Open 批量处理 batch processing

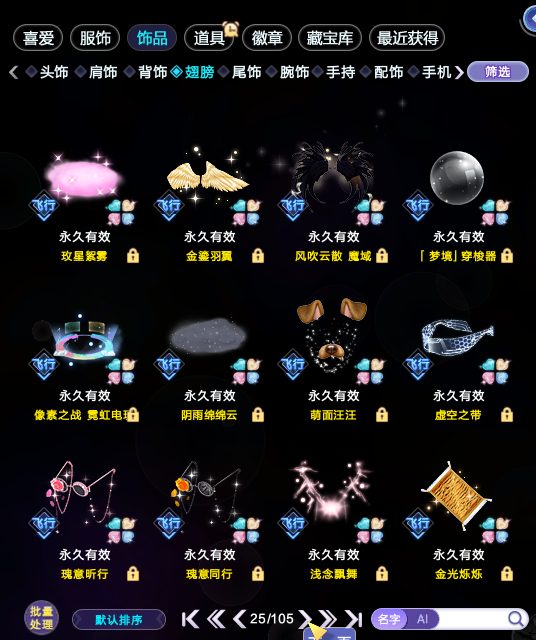click(41, 618)
